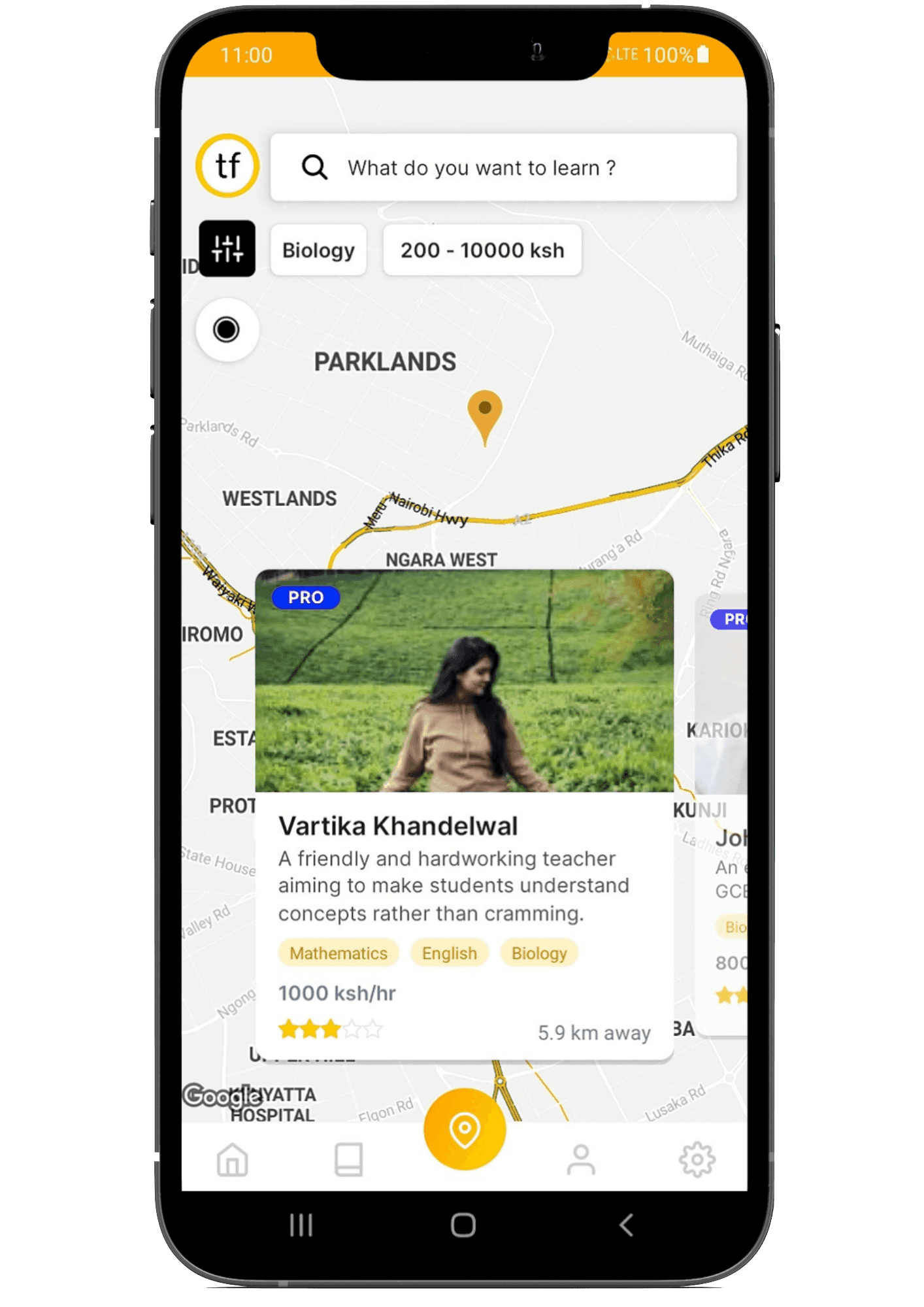Switch to the profile tab

pos(580,1160)
